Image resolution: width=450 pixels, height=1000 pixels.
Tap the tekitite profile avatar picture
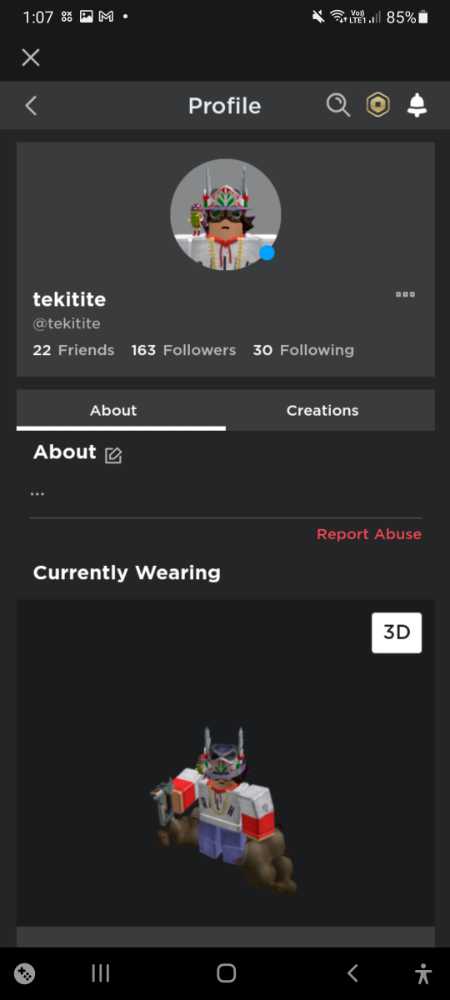tap(225, 214)
